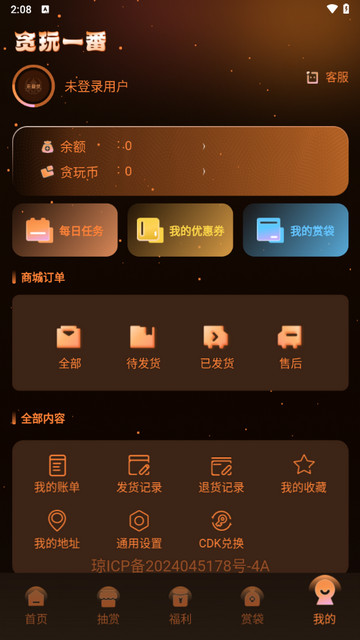Open 我的账单 bills
Screen dimensions: 360x640
point(57,474)
